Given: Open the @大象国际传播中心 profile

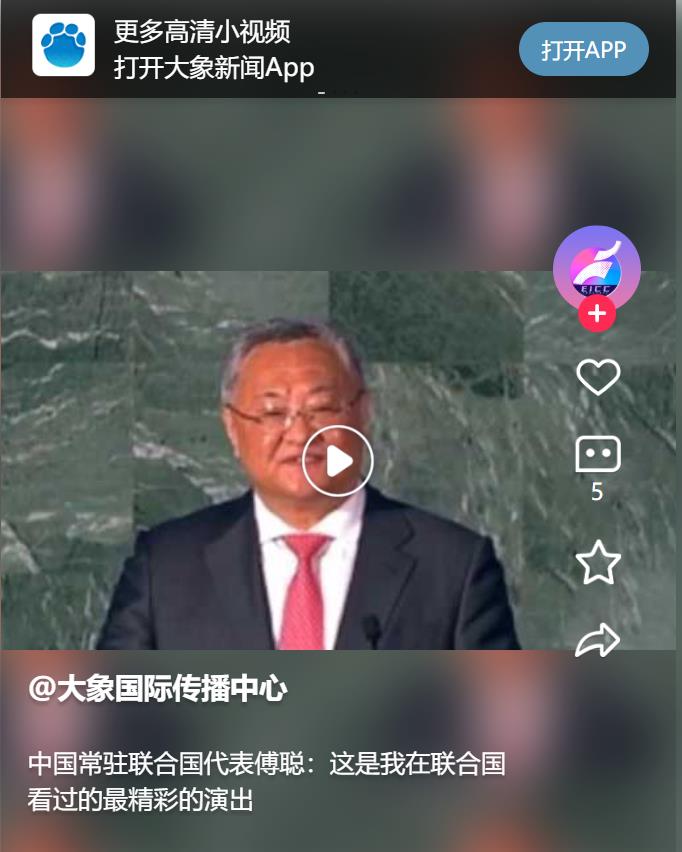Looking at the screenshot, I should click(x=158, y=689).
